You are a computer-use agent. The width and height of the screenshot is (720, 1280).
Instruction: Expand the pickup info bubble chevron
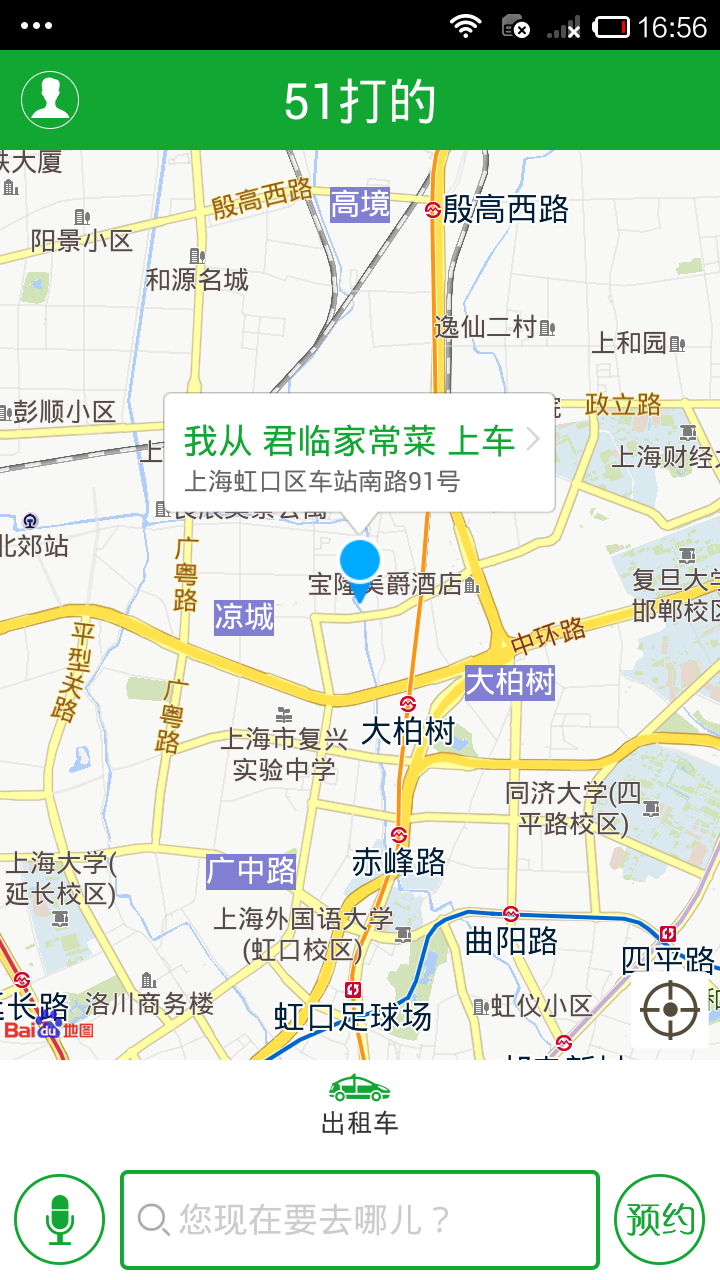click(531, 439)
